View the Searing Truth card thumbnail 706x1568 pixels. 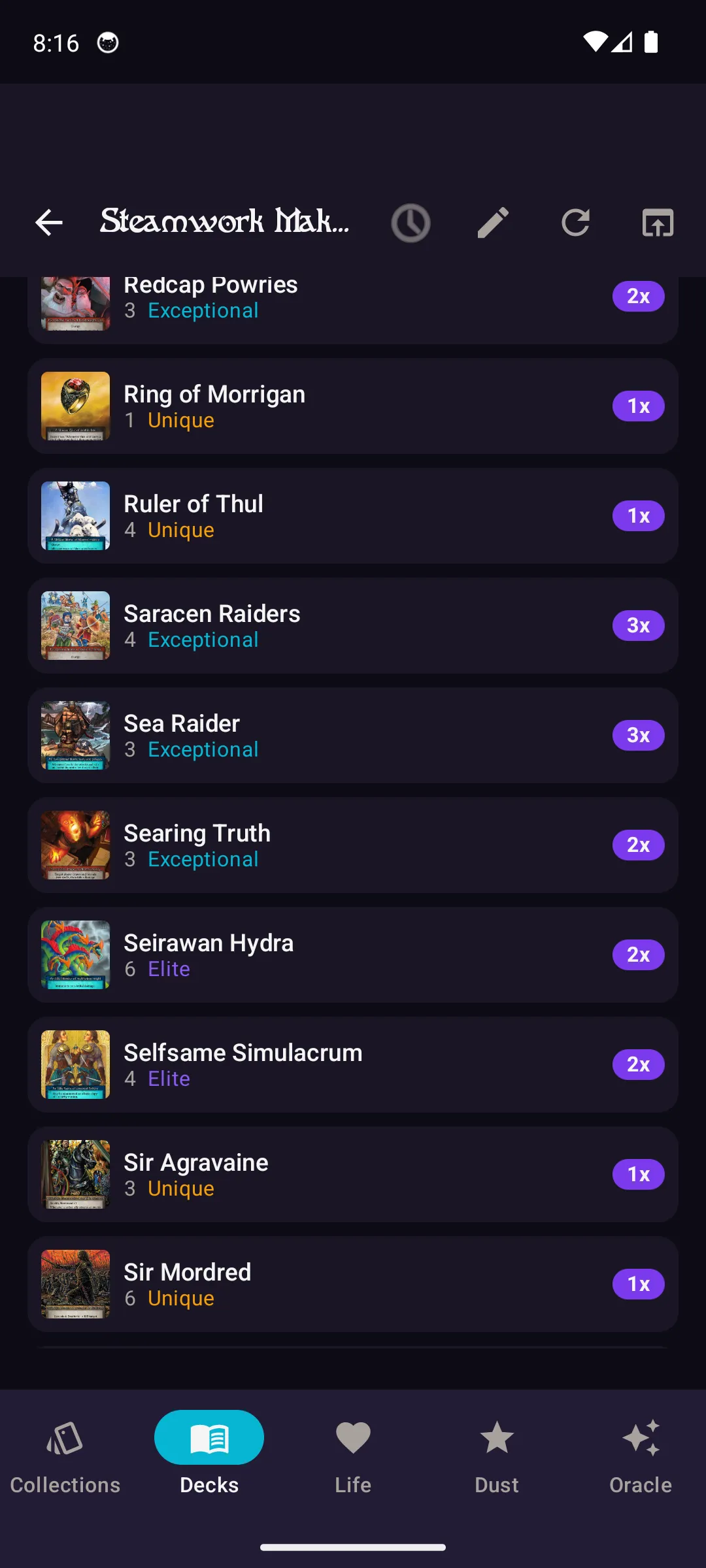point(75,845)
